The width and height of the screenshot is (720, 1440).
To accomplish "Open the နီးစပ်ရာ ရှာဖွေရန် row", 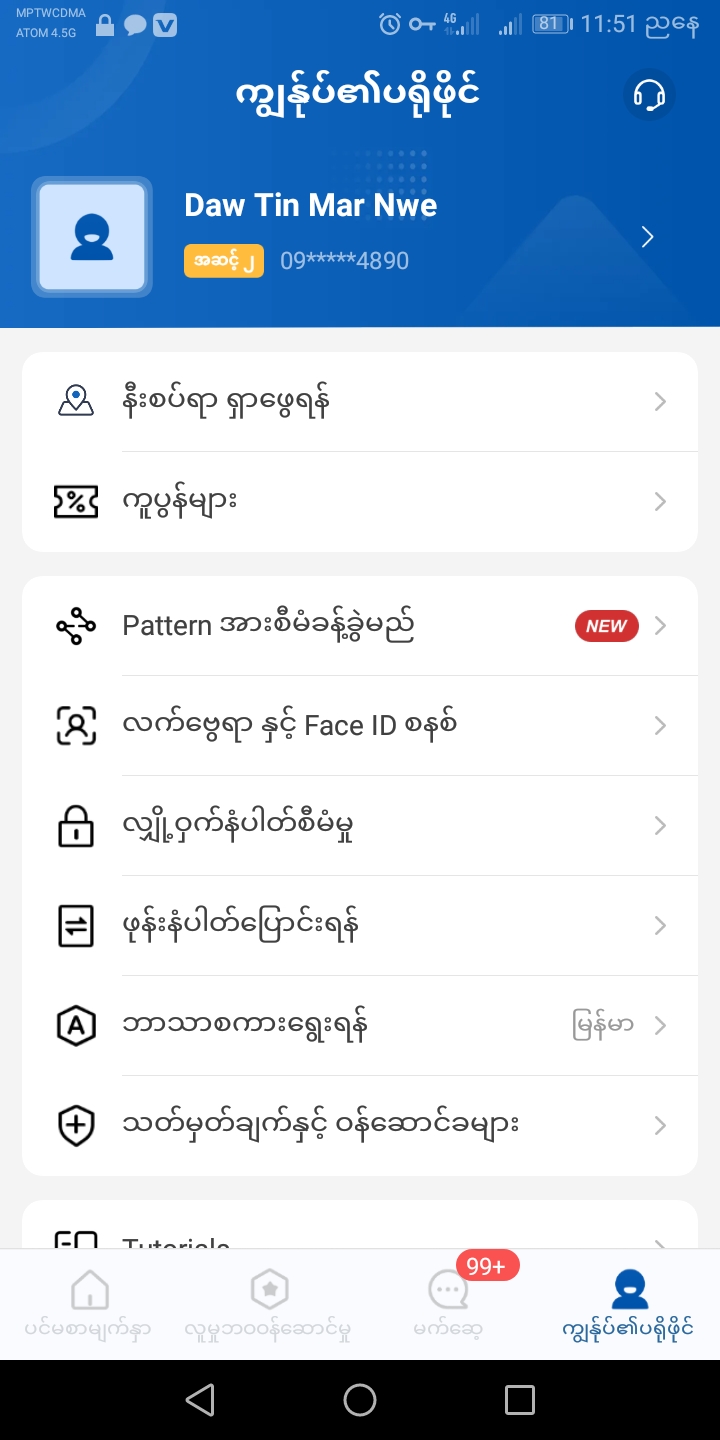I will (x=360, y=402).
